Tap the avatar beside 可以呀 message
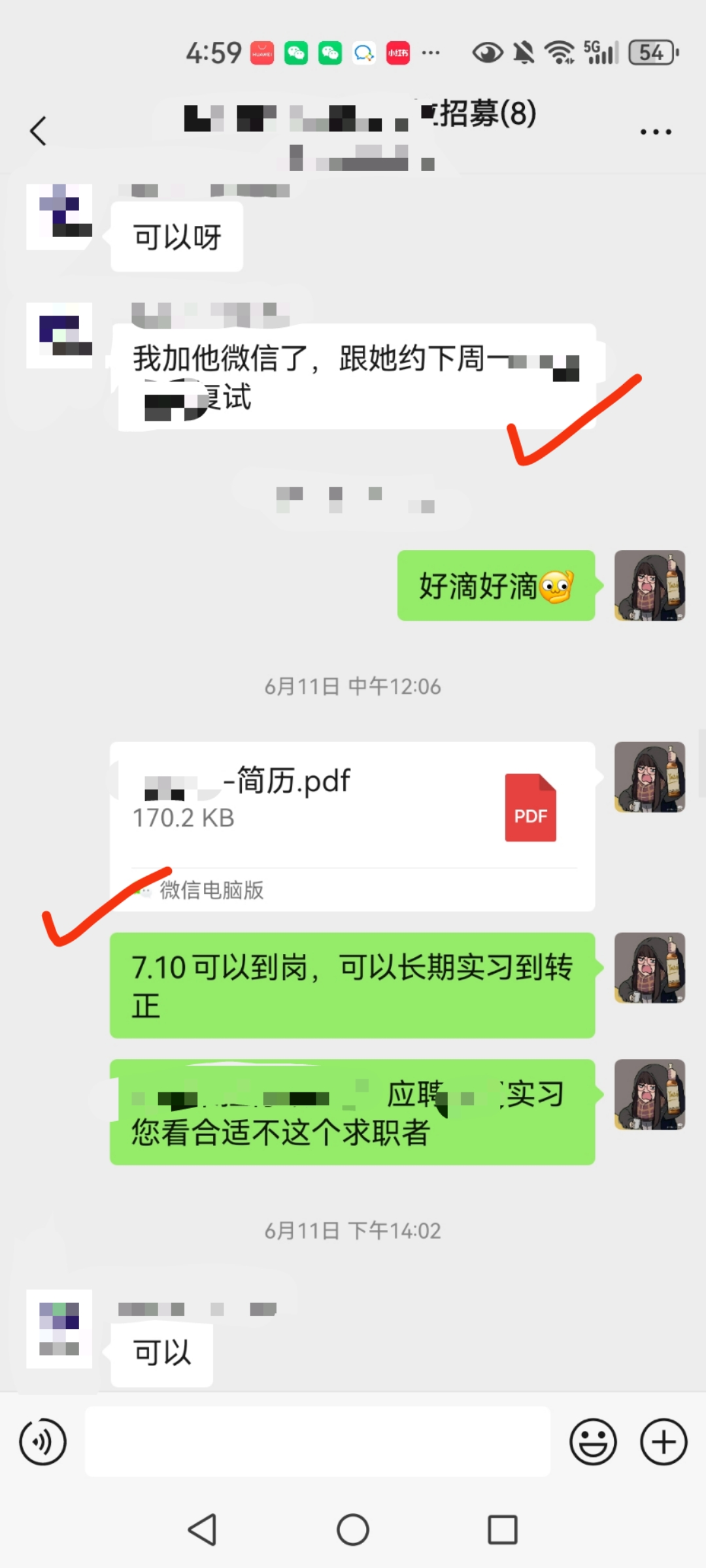The image size is (706, 1568). pyautogui.click(x=59, y=216)
